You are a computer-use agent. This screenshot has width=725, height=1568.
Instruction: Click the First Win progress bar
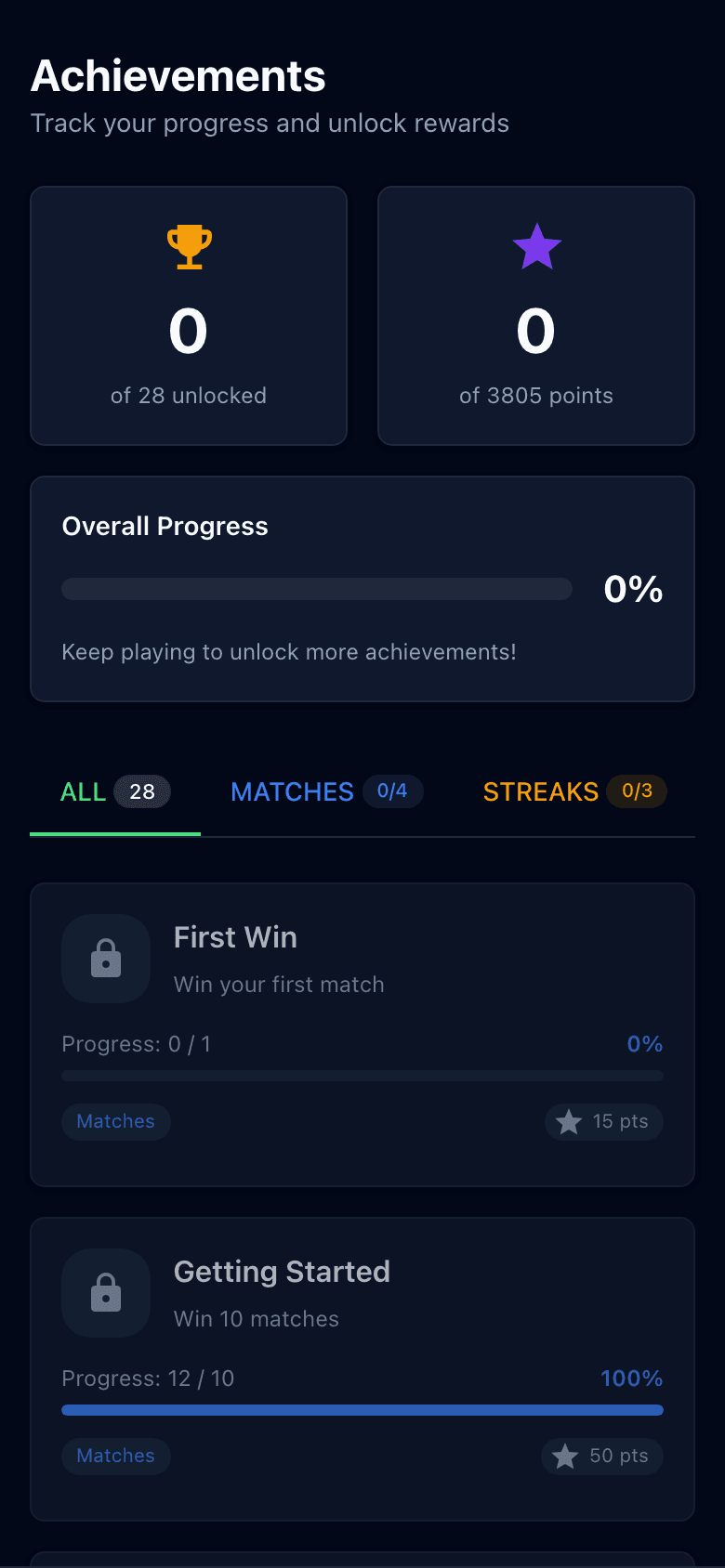(362, 1075)
